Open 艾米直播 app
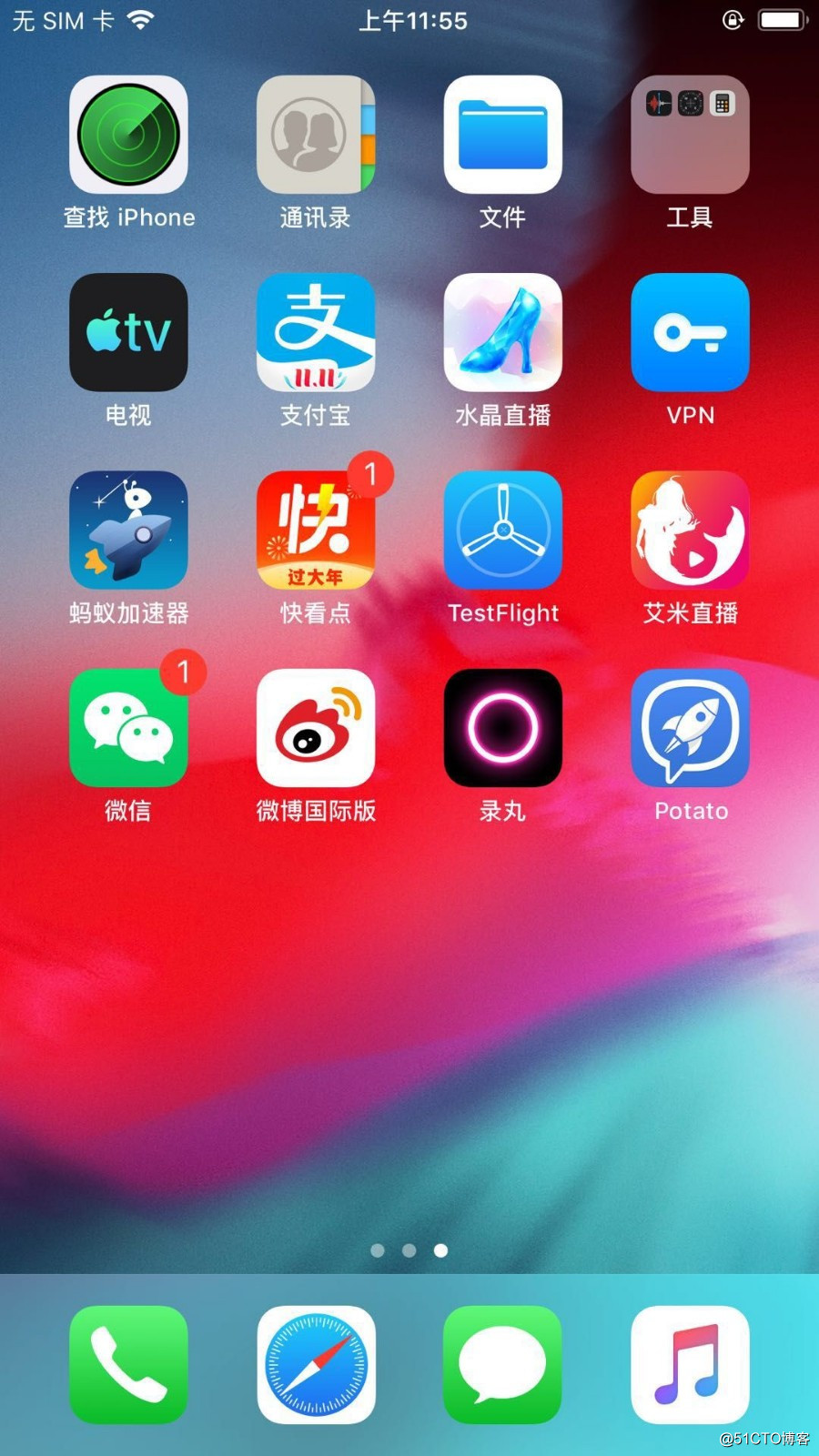 pyautogui.click(x=690, y=530)
